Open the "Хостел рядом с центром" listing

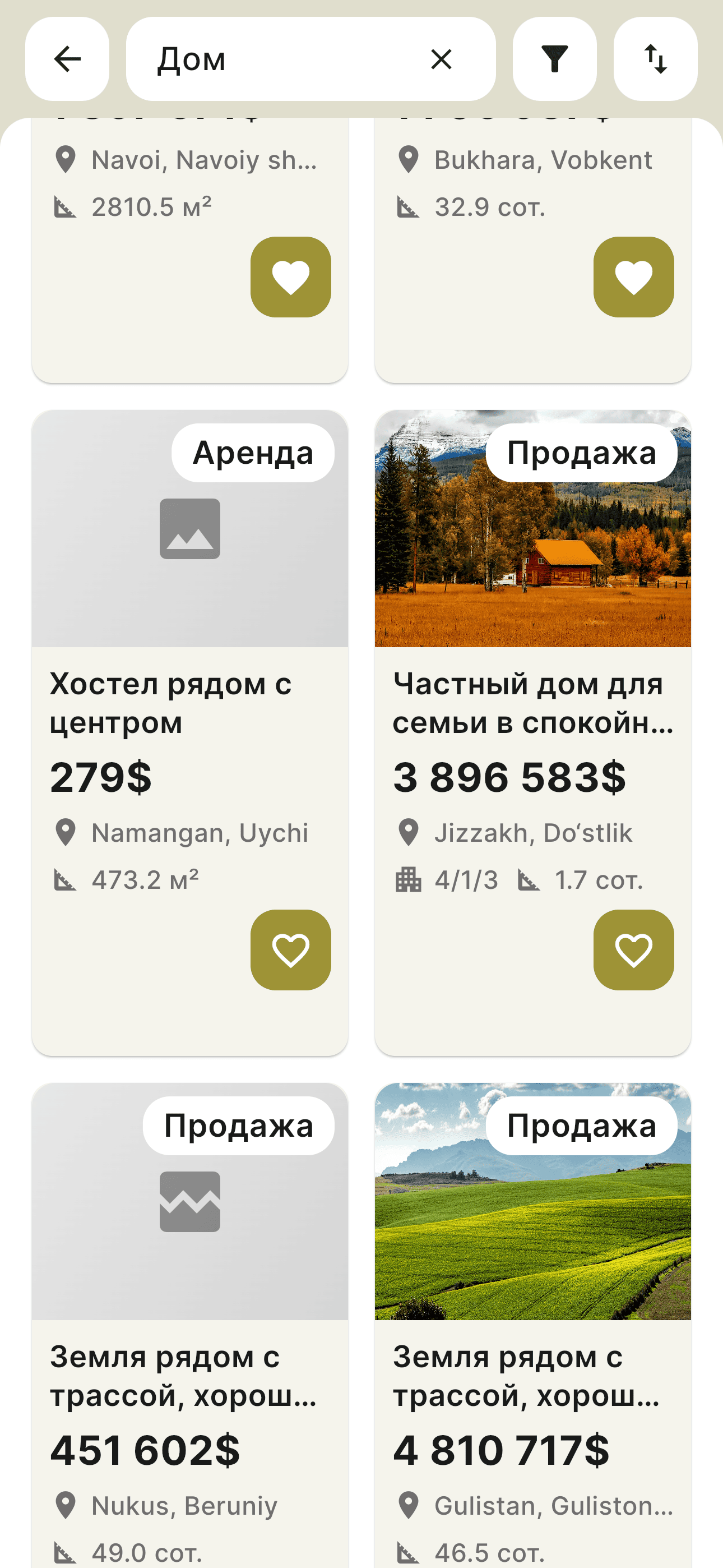point(170,703)
